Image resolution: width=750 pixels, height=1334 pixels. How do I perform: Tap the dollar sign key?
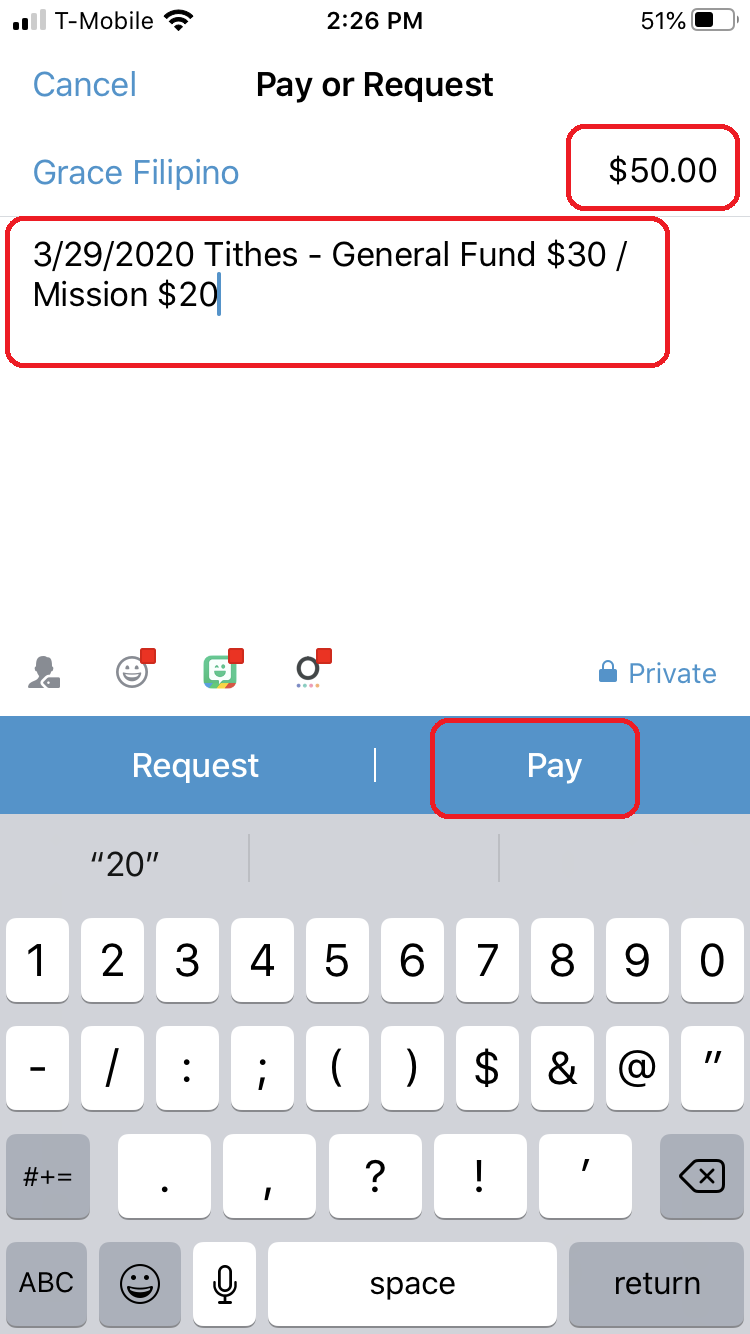point(487,1069)
